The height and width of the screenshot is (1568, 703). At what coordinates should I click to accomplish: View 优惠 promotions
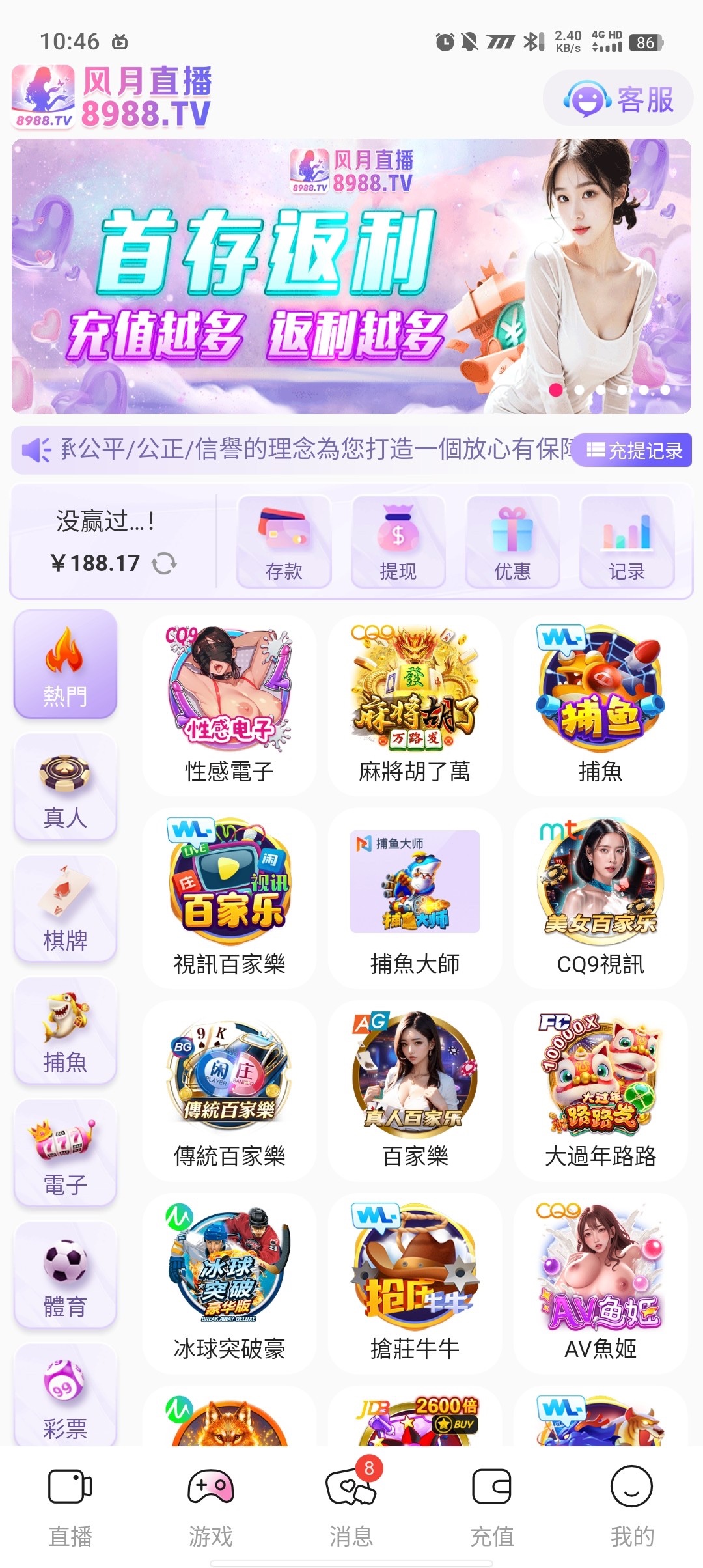coord(512,542)
